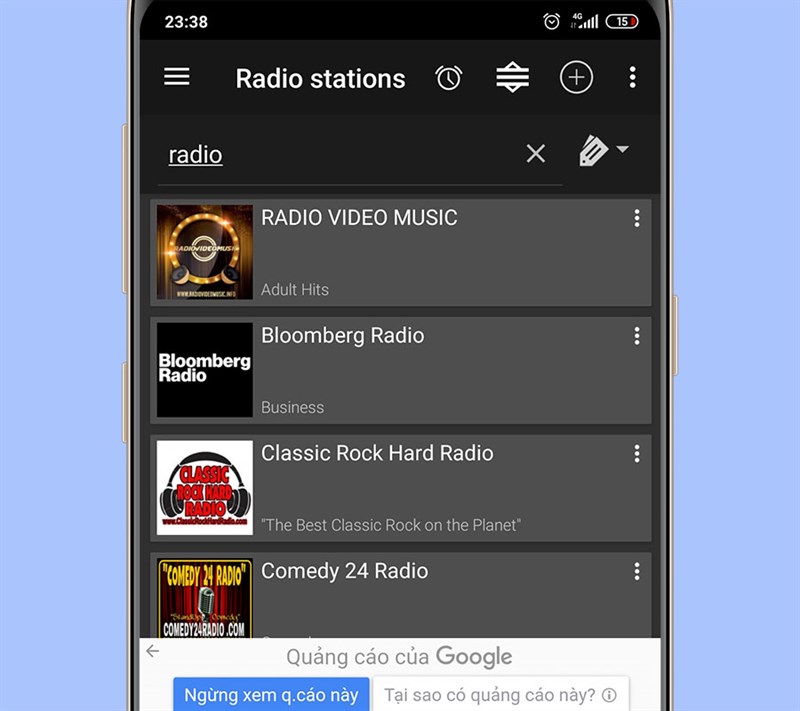
Task: Play Classic Rock Hard Radio
Action: [x=400, y=488]
